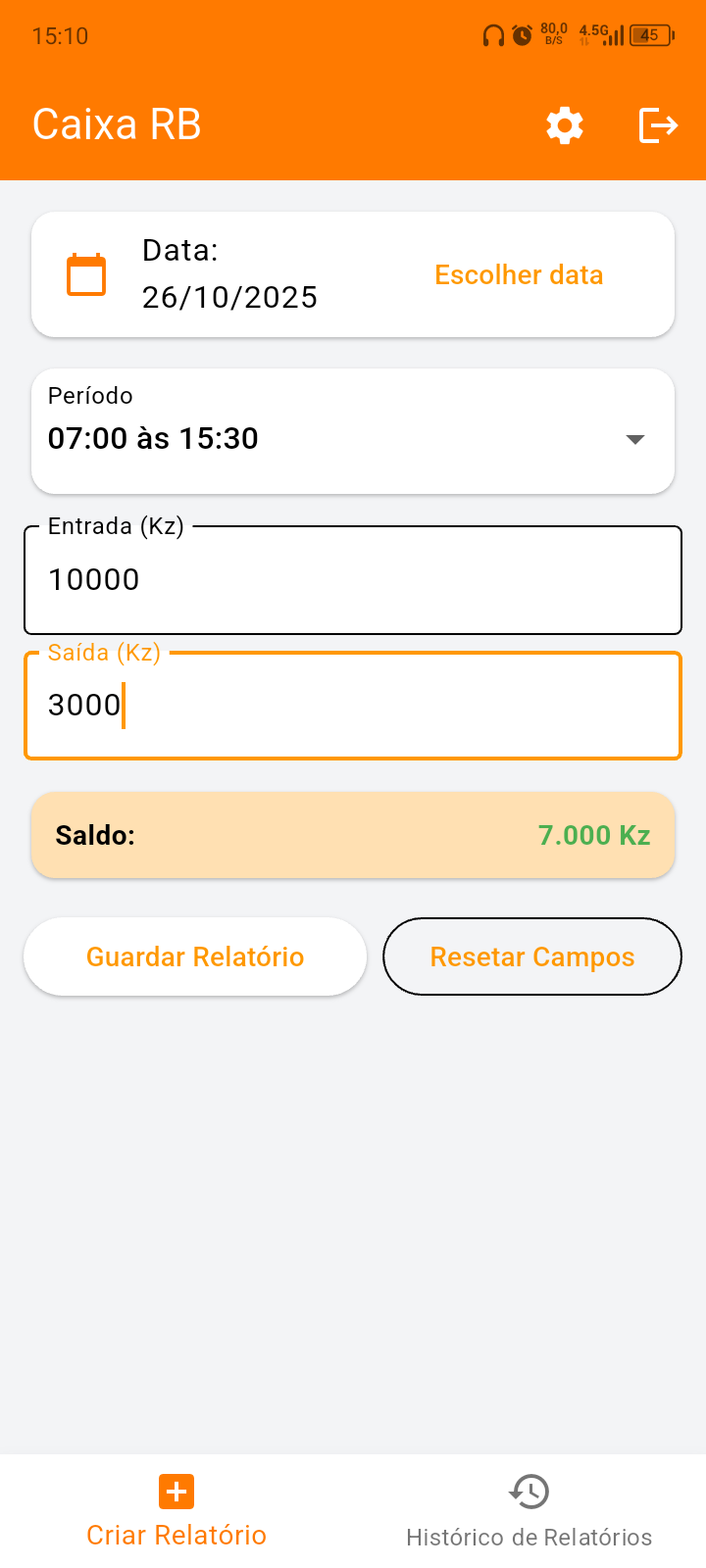This screenshot has width=706, height=1568.
Task: Select the Criar Relatório tab
Action: 176,1511
